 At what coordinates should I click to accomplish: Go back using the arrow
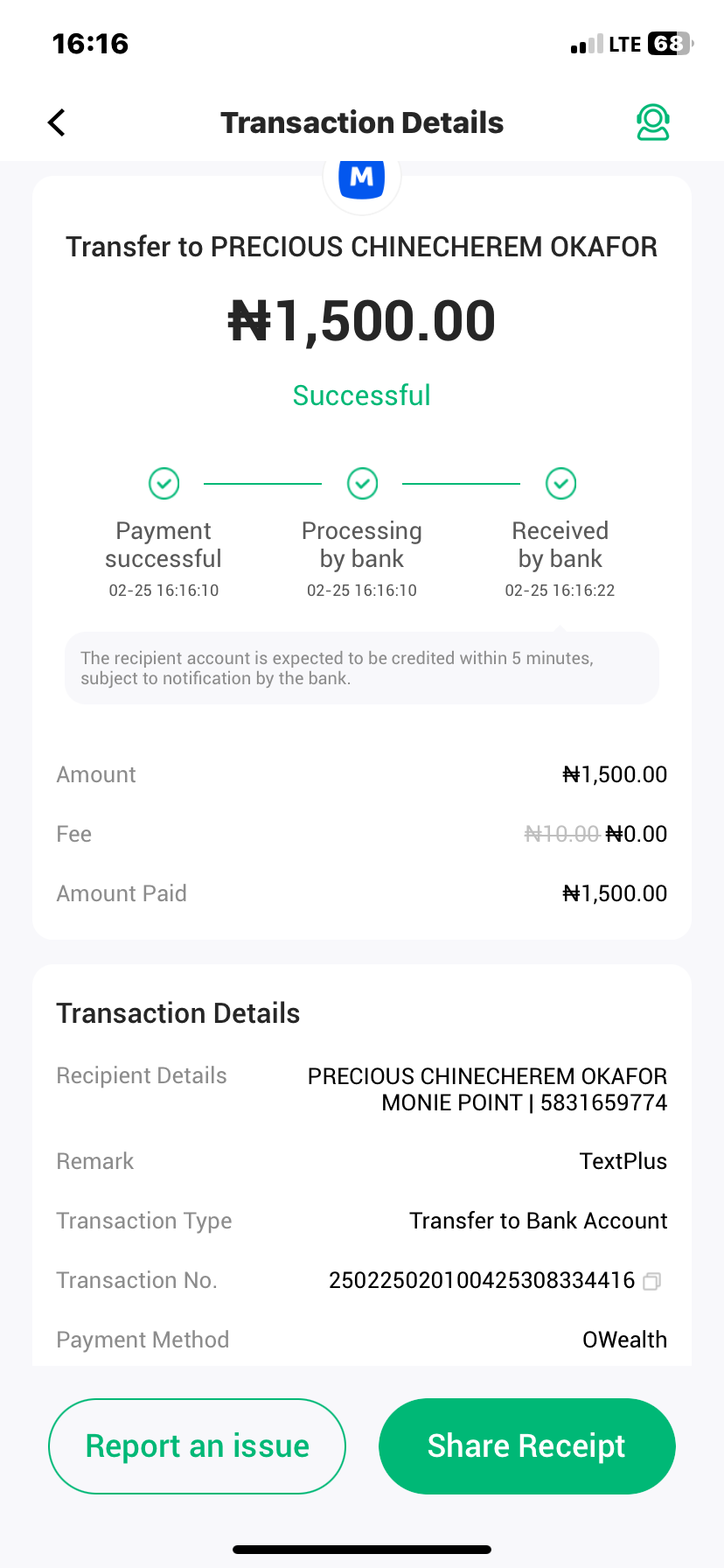coord(57,122)
